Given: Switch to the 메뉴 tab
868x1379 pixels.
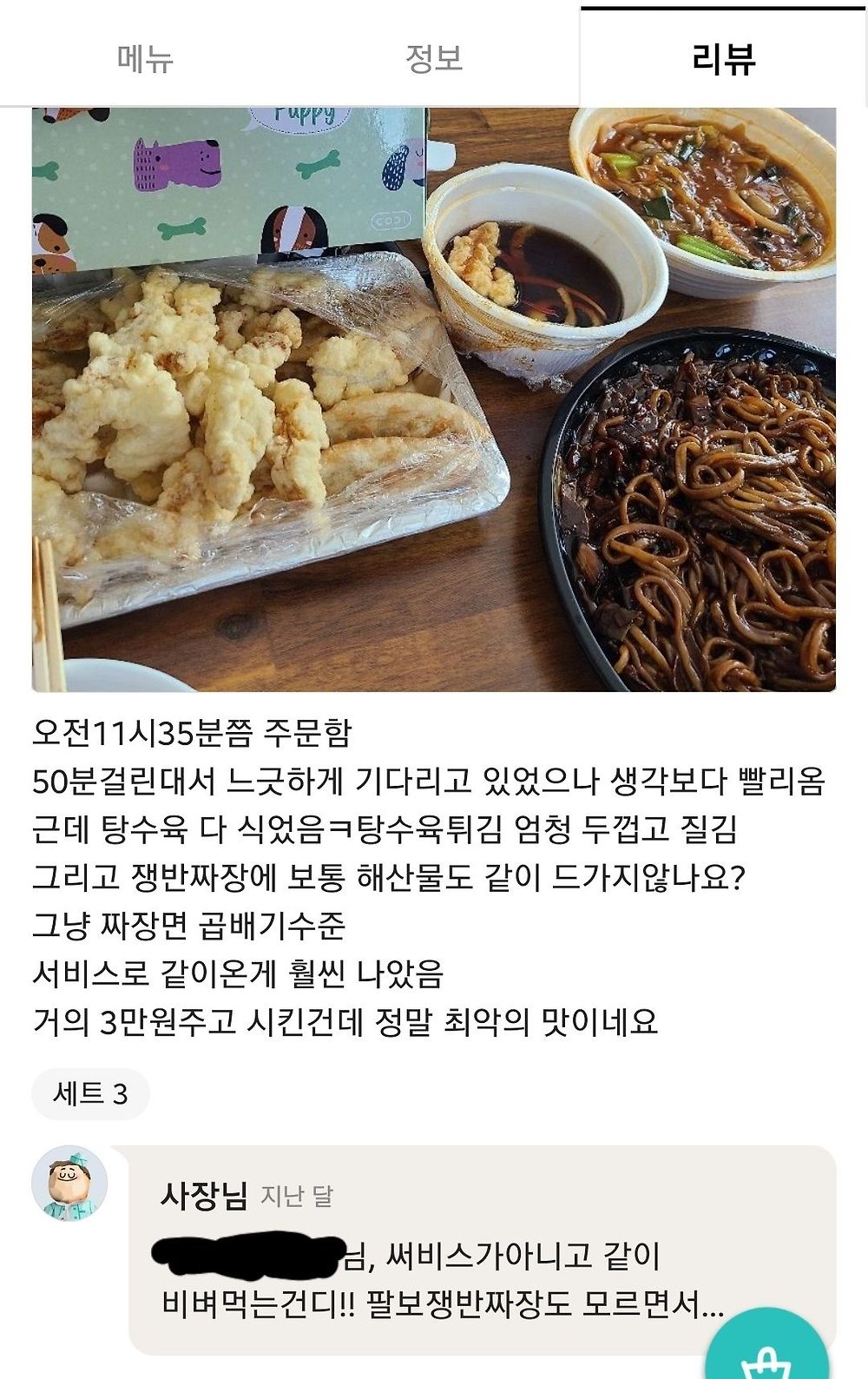Looking at the screenshot, I should tap(145, 58).
